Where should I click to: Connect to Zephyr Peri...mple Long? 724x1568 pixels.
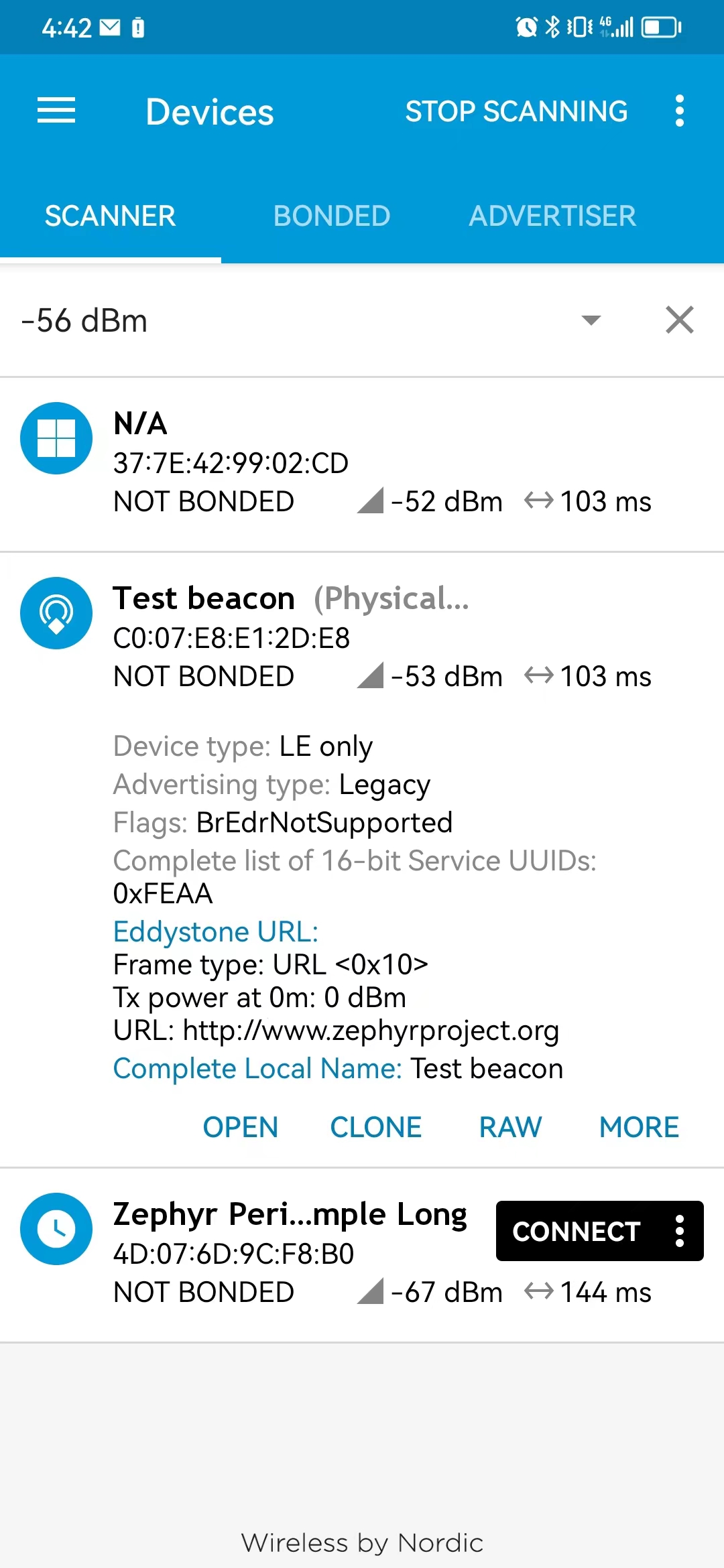577,1231
